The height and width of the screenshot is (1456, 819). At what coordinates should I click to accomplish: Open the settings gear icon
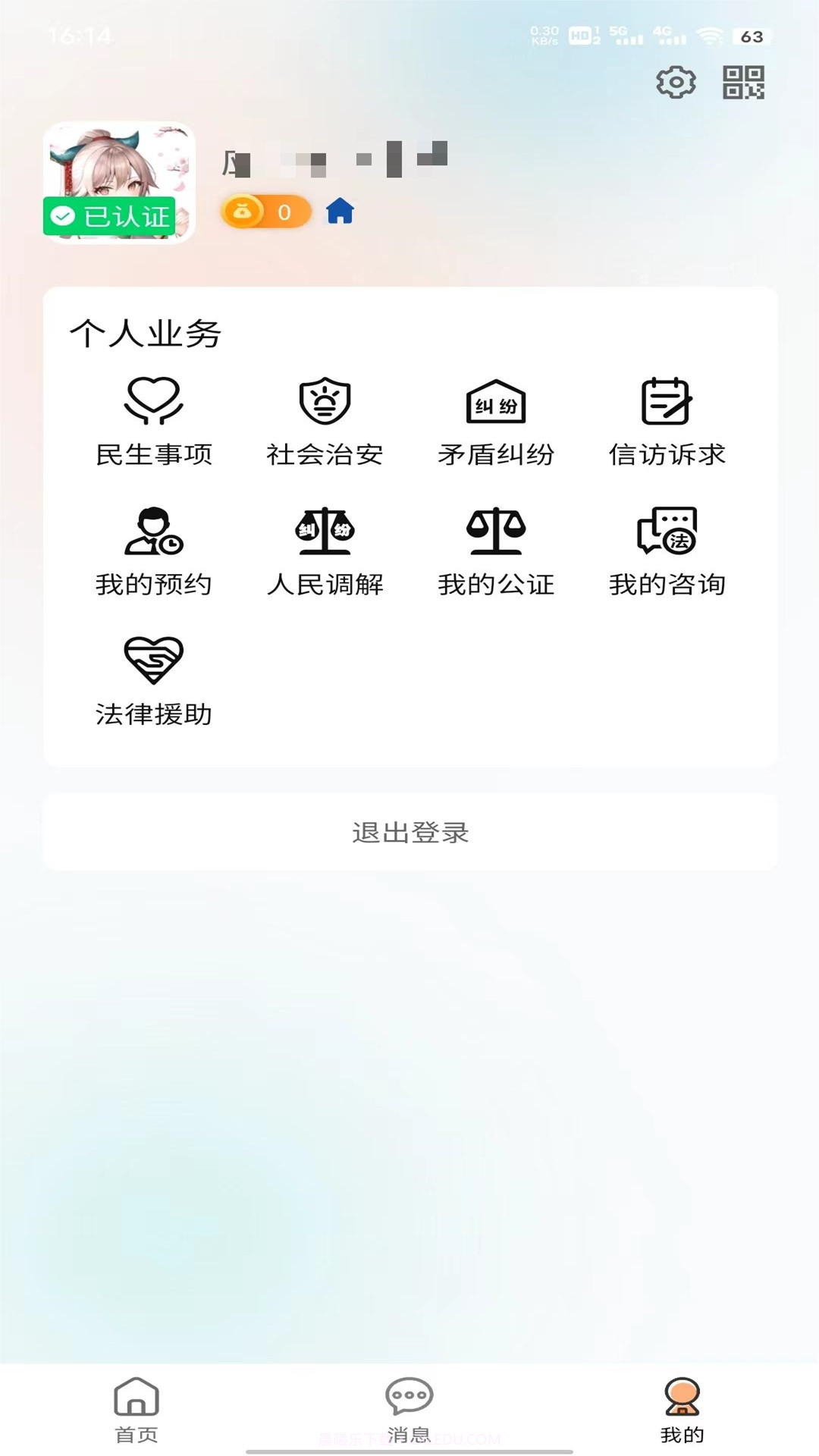click(x=675, y=83)
